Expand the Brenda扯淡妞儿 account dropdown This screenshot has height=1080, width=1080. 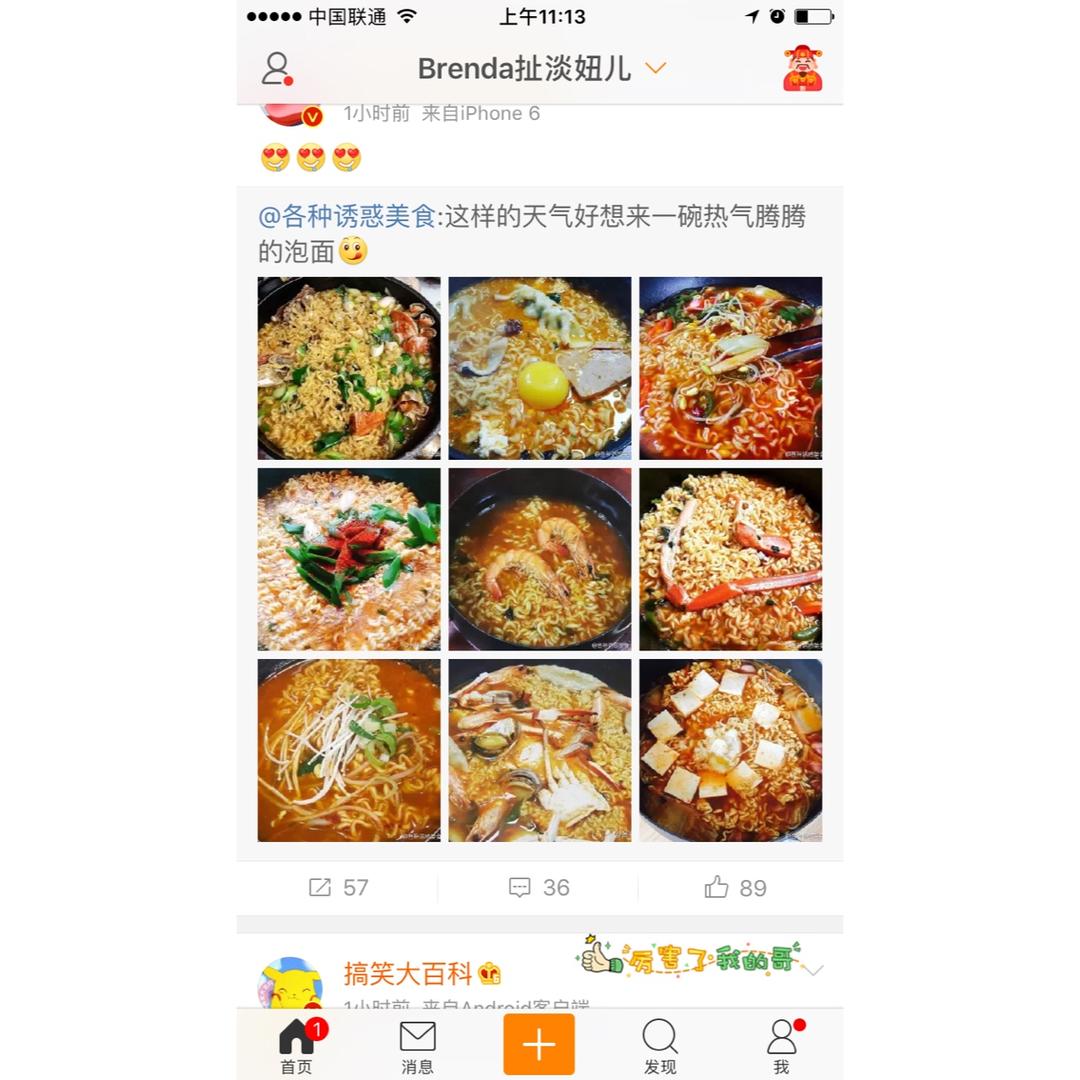[x=655, y=68]
